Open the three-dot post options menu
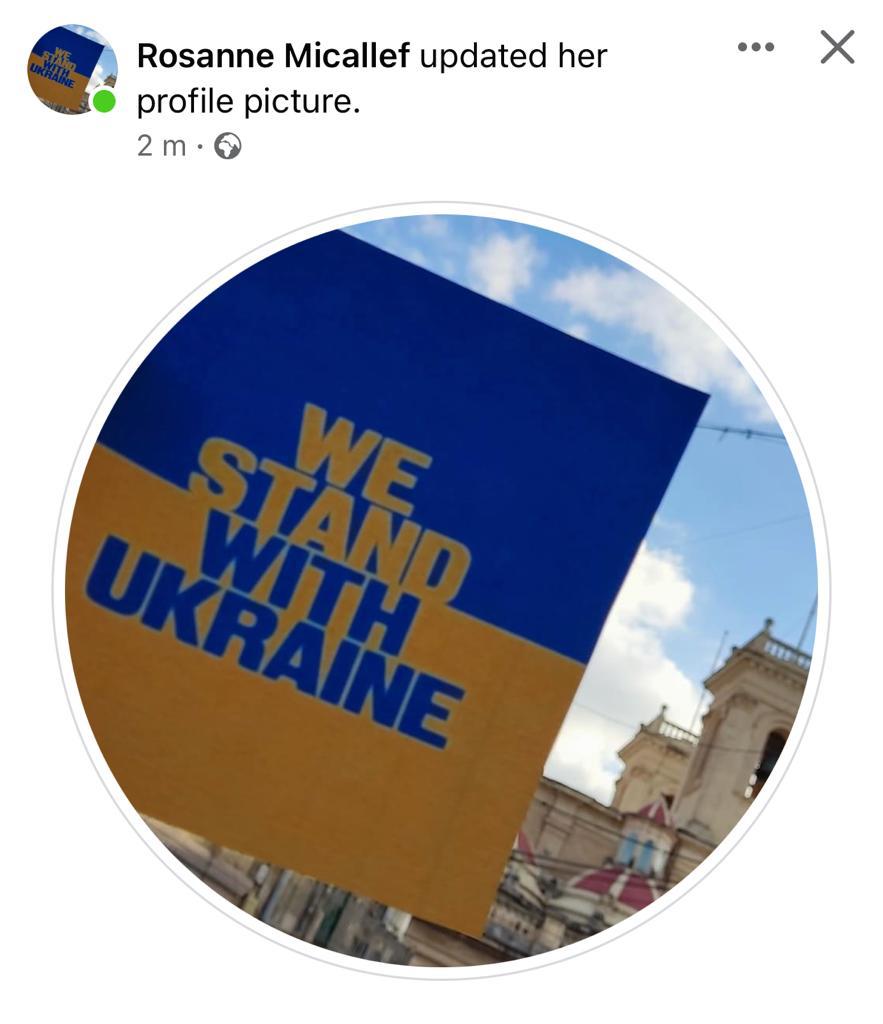 tap(755, 47)
